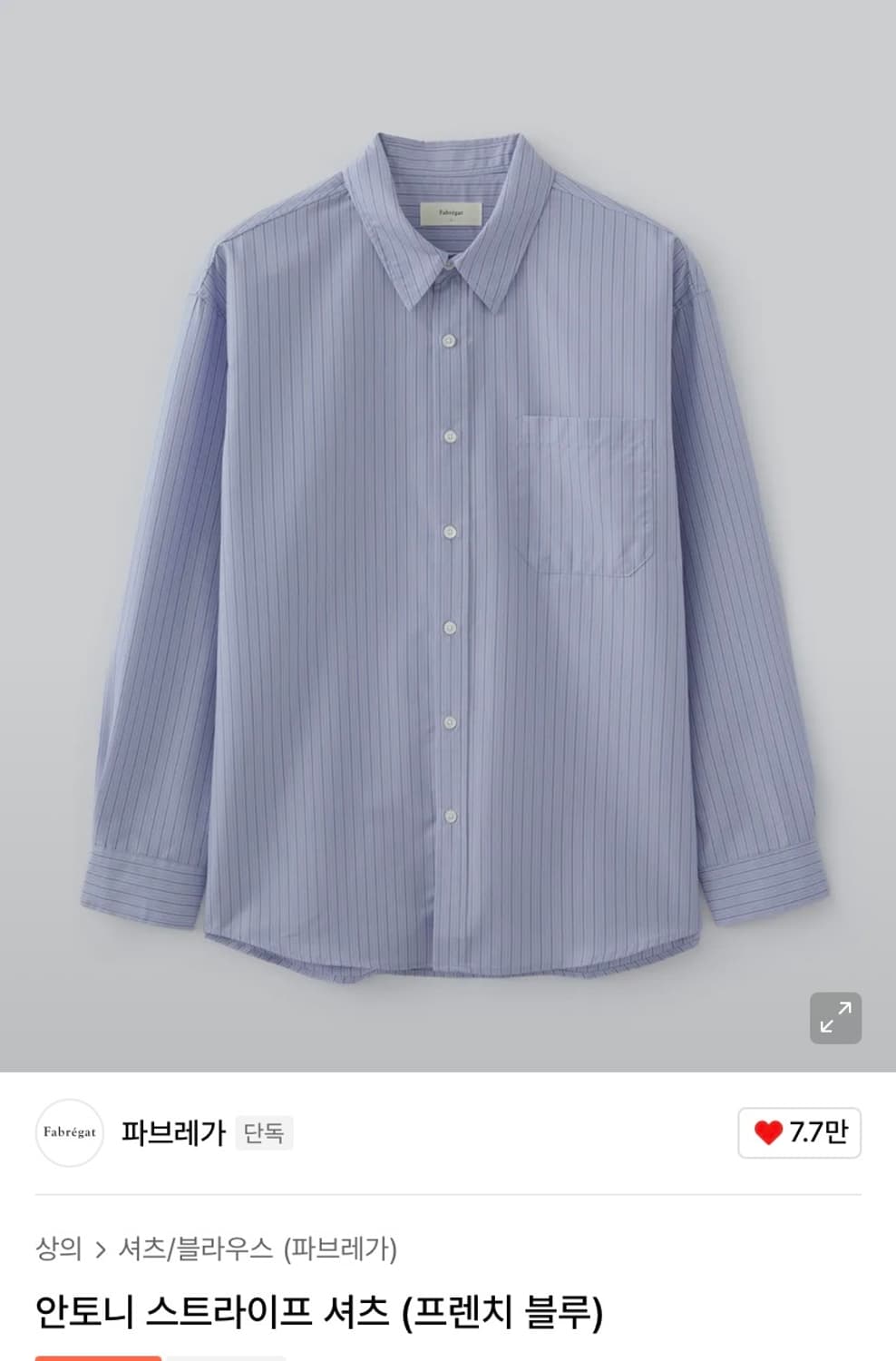Open 셔츠/블라우스 (파브레가) category
896x1361 pixels.
pos(258,1248)
